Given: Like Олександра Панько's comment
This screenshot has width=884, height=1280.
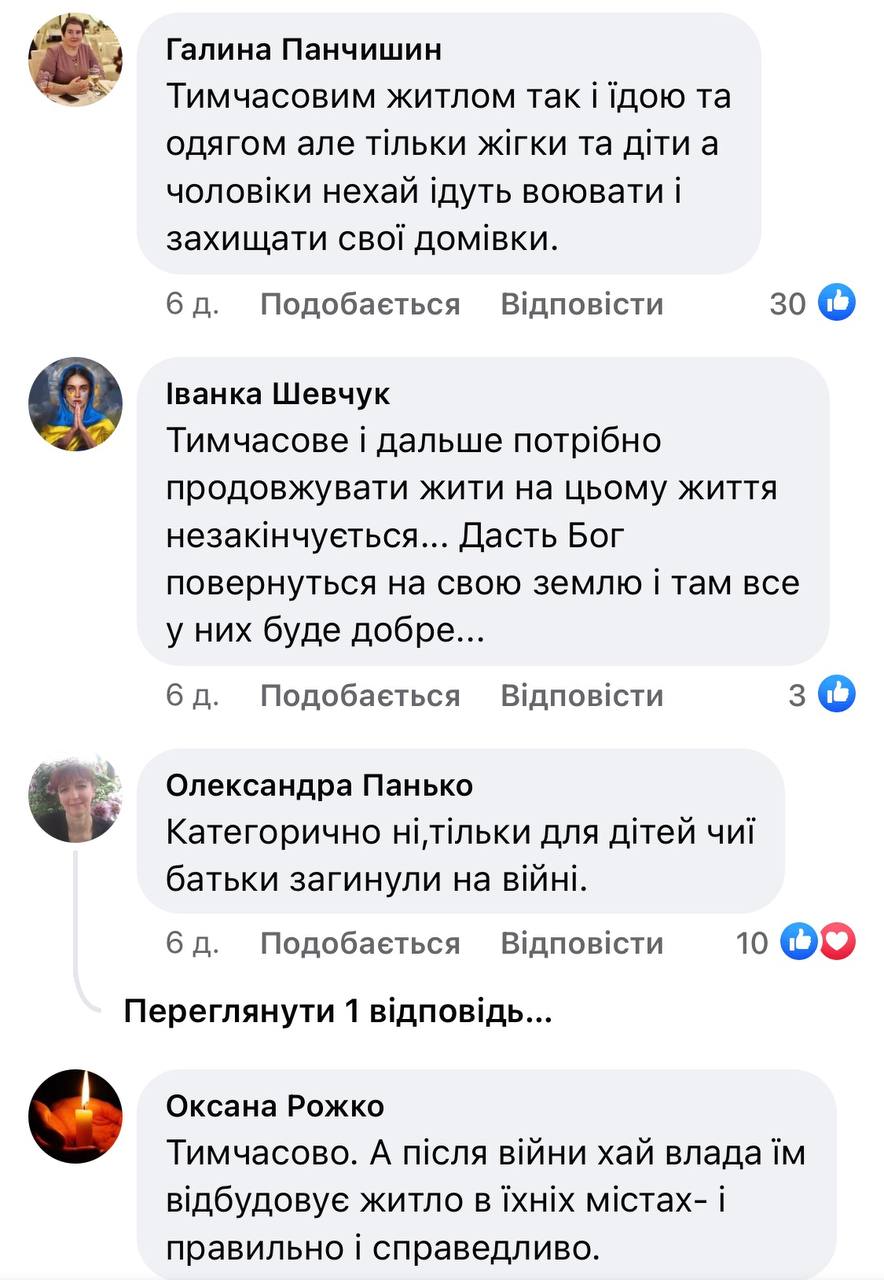Looking at the screenshot, I should tap(360, 943).
